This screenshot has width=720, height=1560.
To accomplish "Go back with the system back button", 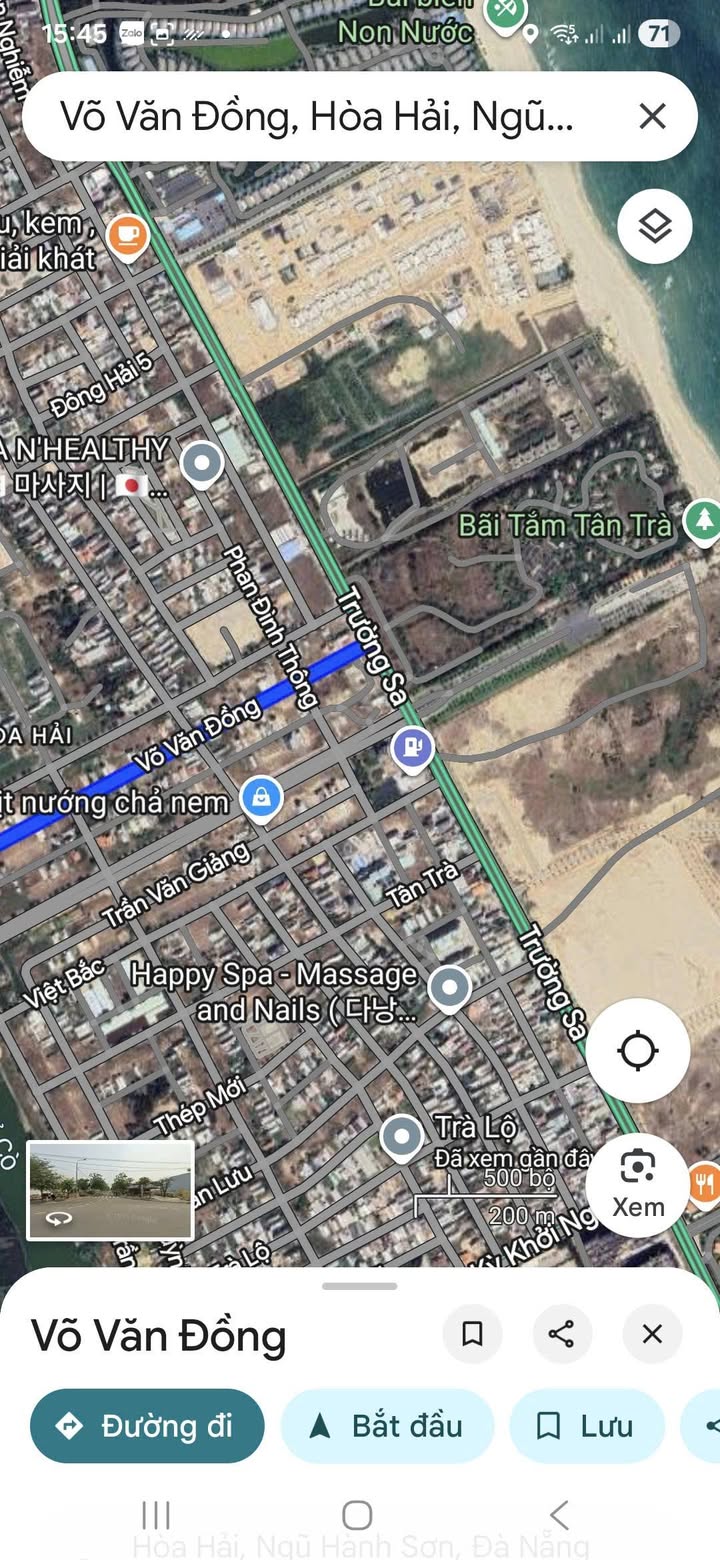I will (559, 1514).
